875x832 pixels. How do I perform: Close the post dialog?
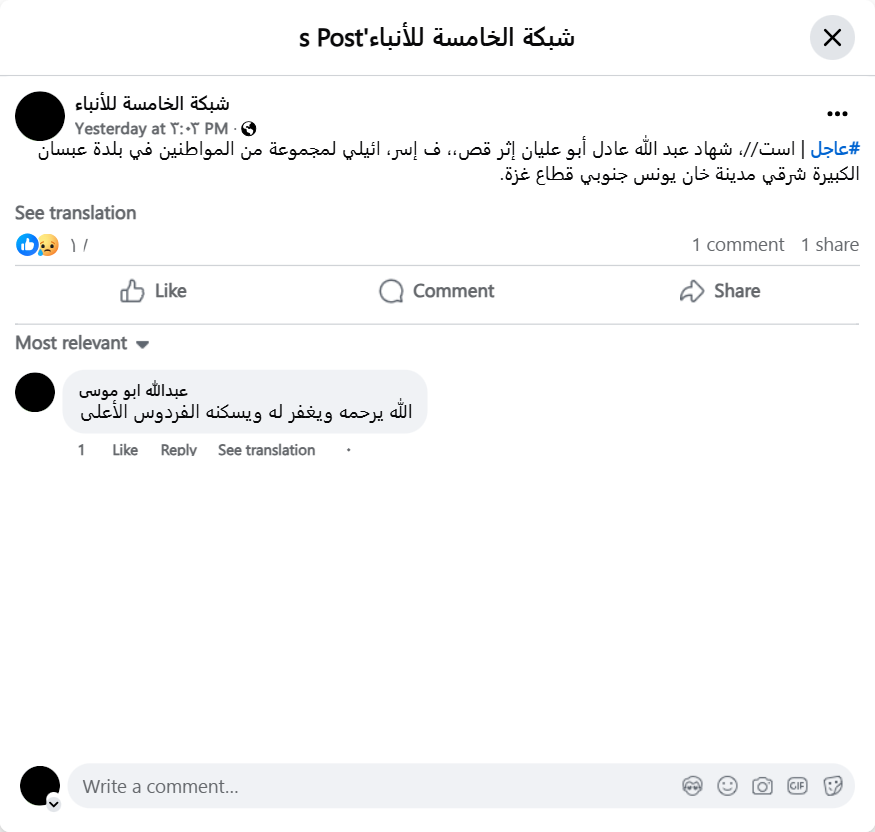click(832, 38)
